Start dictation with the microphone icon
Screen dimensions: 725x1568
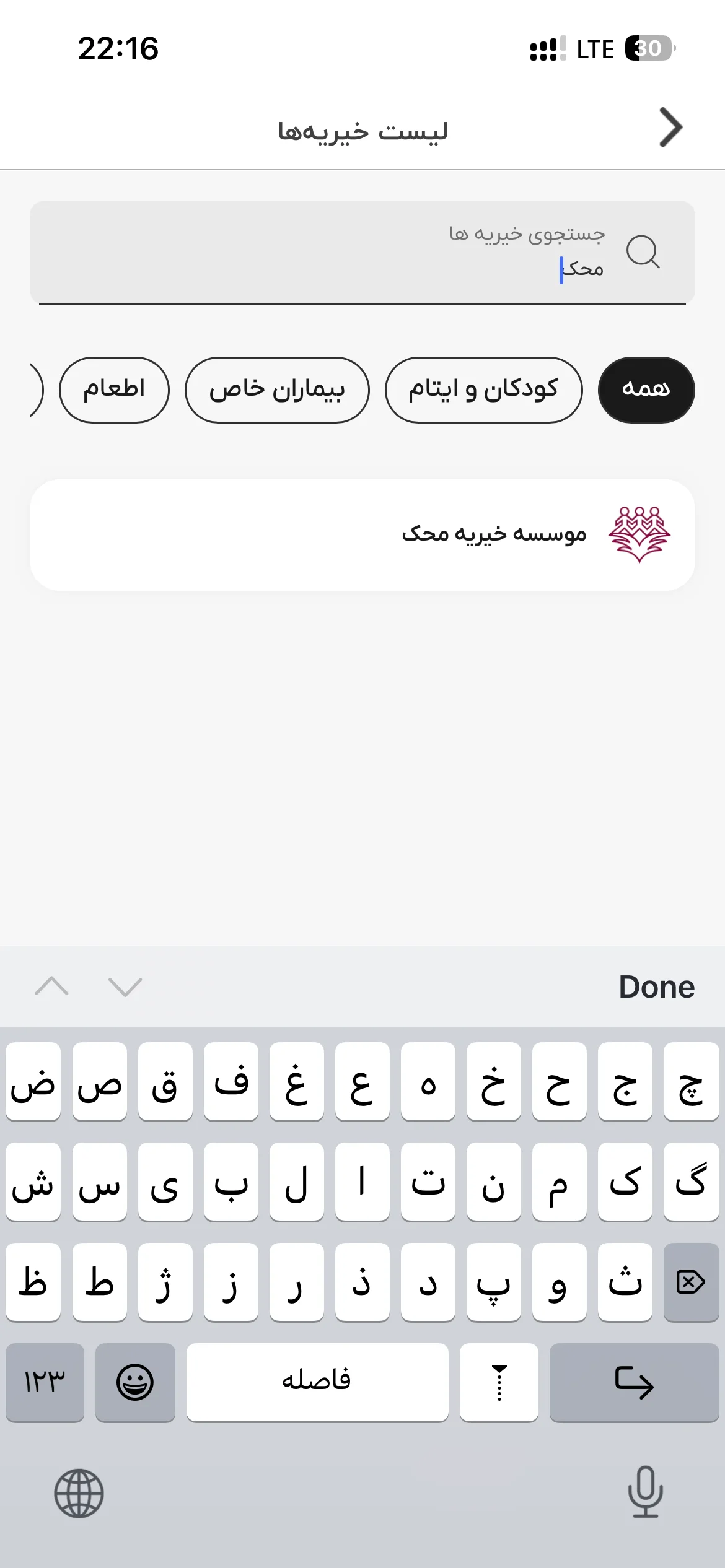pyautogui.click(x=645, y=1491)
